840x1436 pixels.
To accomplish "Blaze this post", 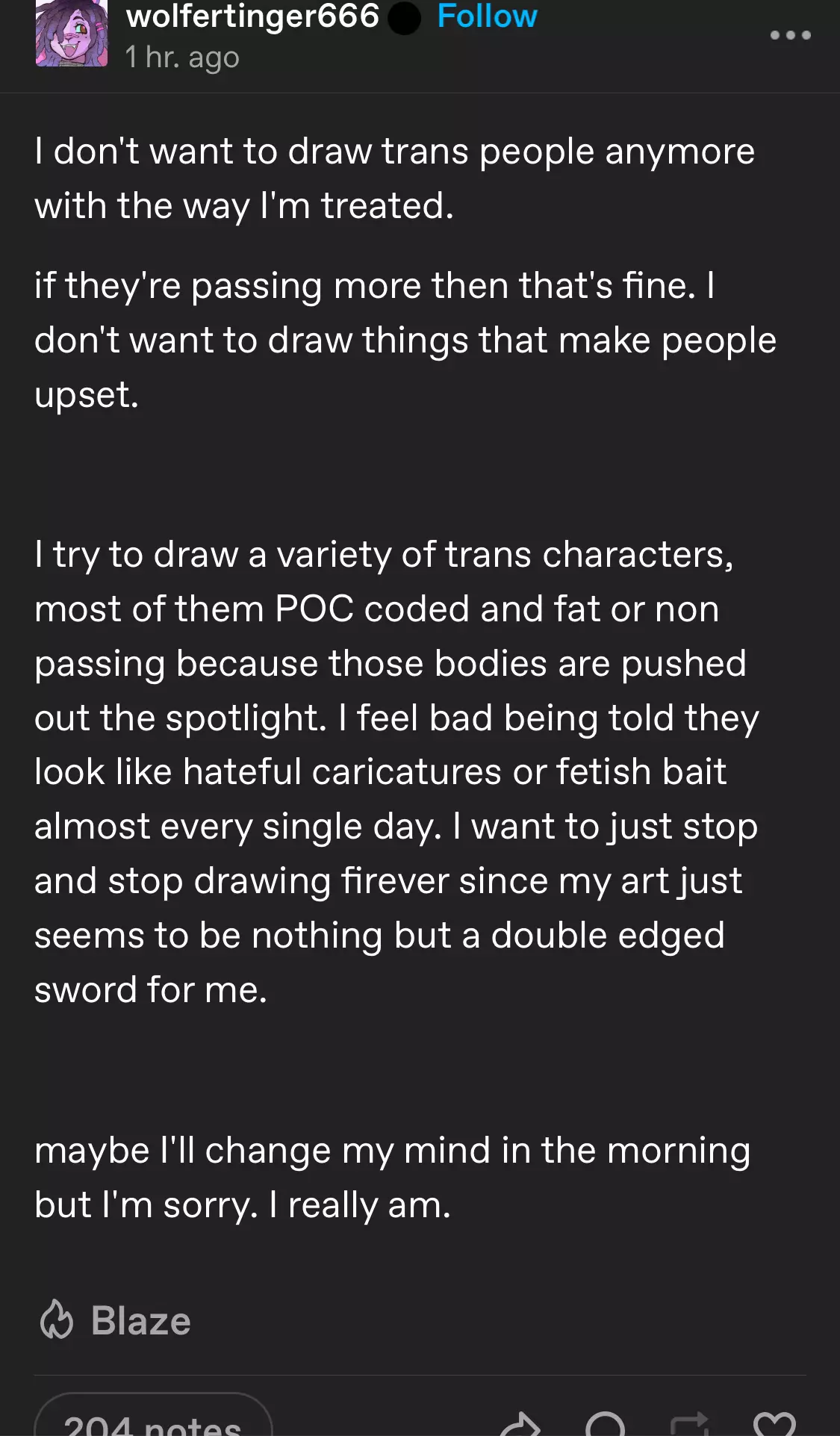I will [x=116, y=1320].
